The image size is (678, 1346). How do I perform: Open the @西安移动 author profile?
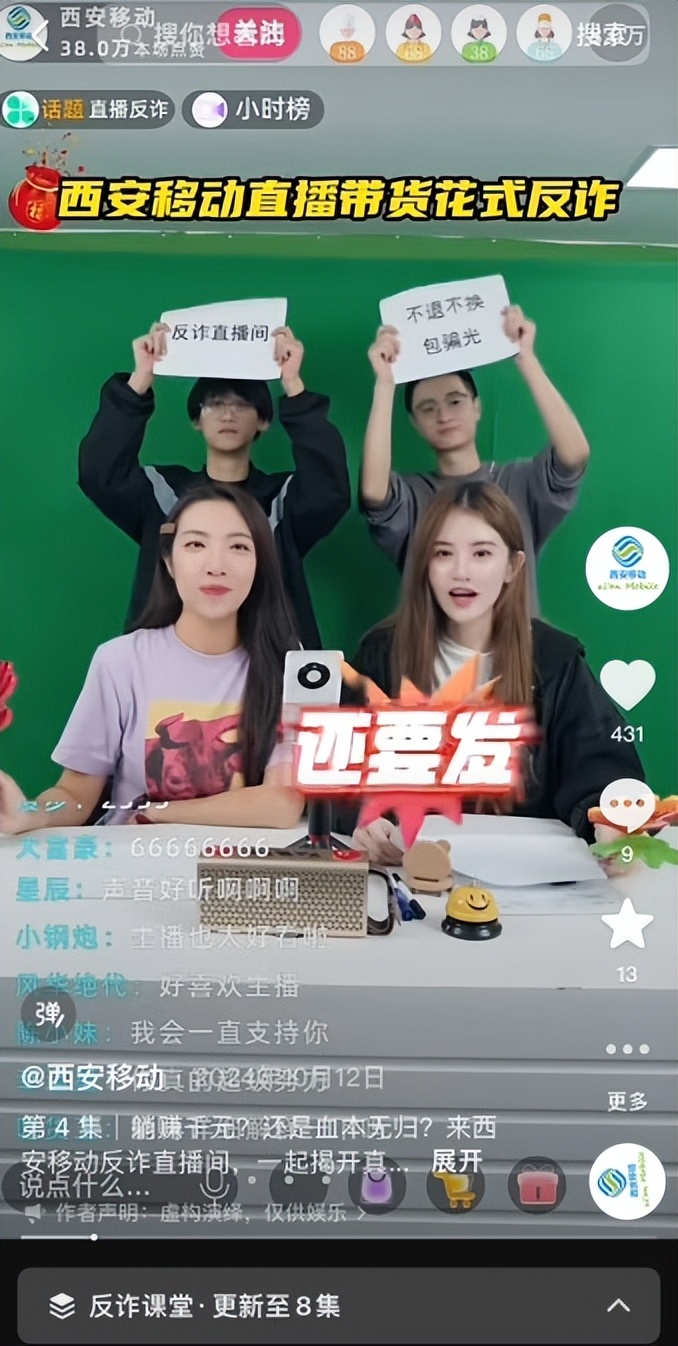pos(92,1077)
